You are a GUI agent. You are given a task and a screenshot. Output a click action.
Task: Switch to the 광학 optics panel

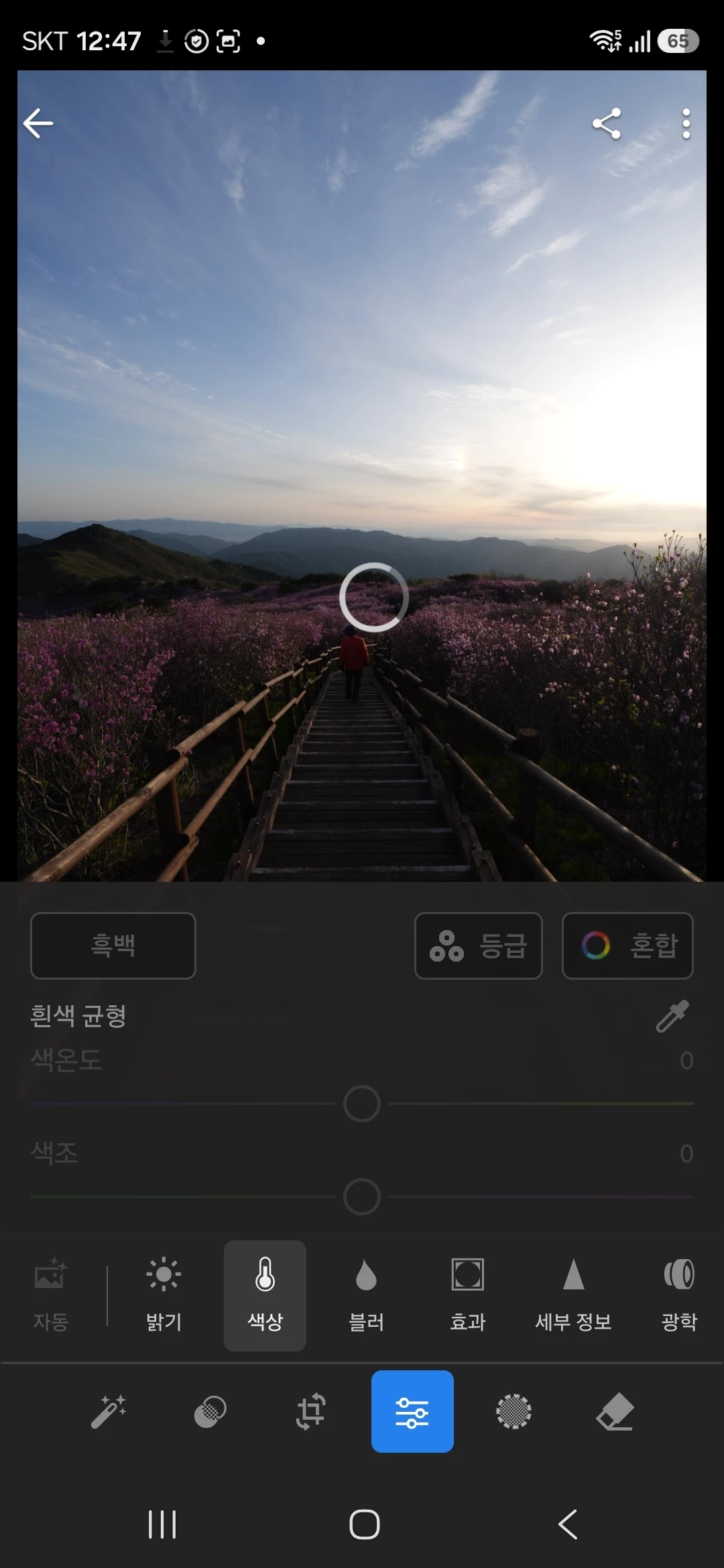679,1295
